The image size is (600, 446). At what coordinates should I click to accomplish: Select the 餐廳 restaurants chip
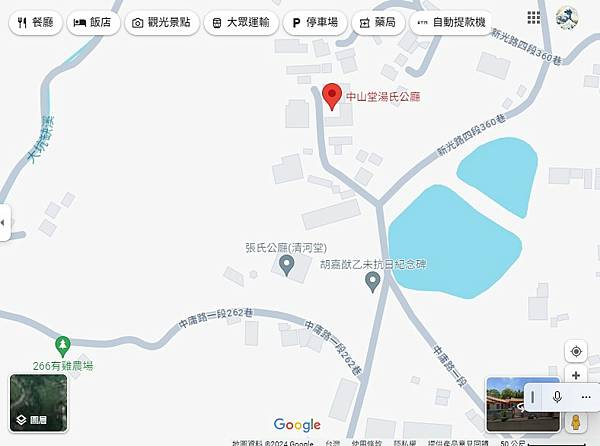tap(33, 21)
